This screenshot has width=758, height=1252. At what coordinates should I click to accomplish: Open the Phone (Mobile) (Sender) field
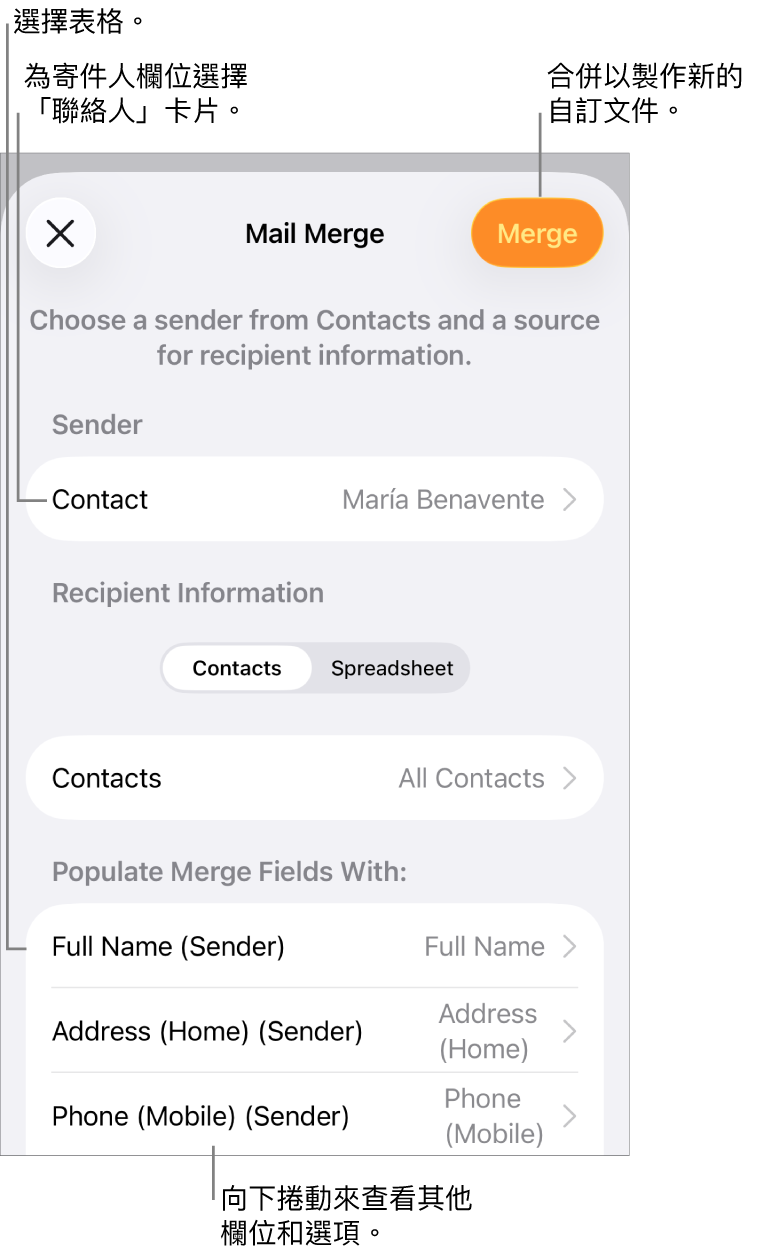pos(314,1116)
